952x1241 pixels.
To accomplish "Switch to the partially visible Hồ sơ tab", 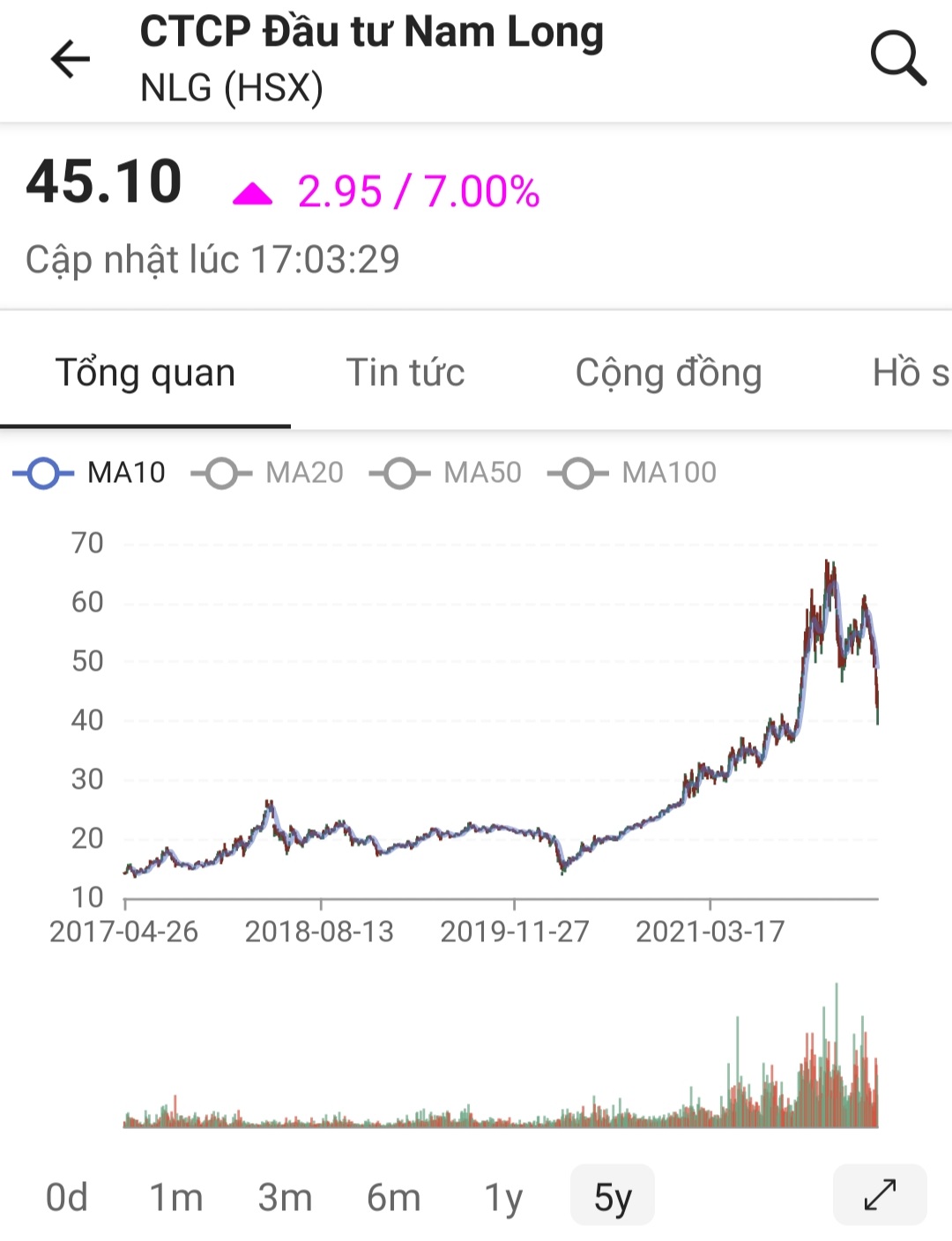I will tap(910, 373).
